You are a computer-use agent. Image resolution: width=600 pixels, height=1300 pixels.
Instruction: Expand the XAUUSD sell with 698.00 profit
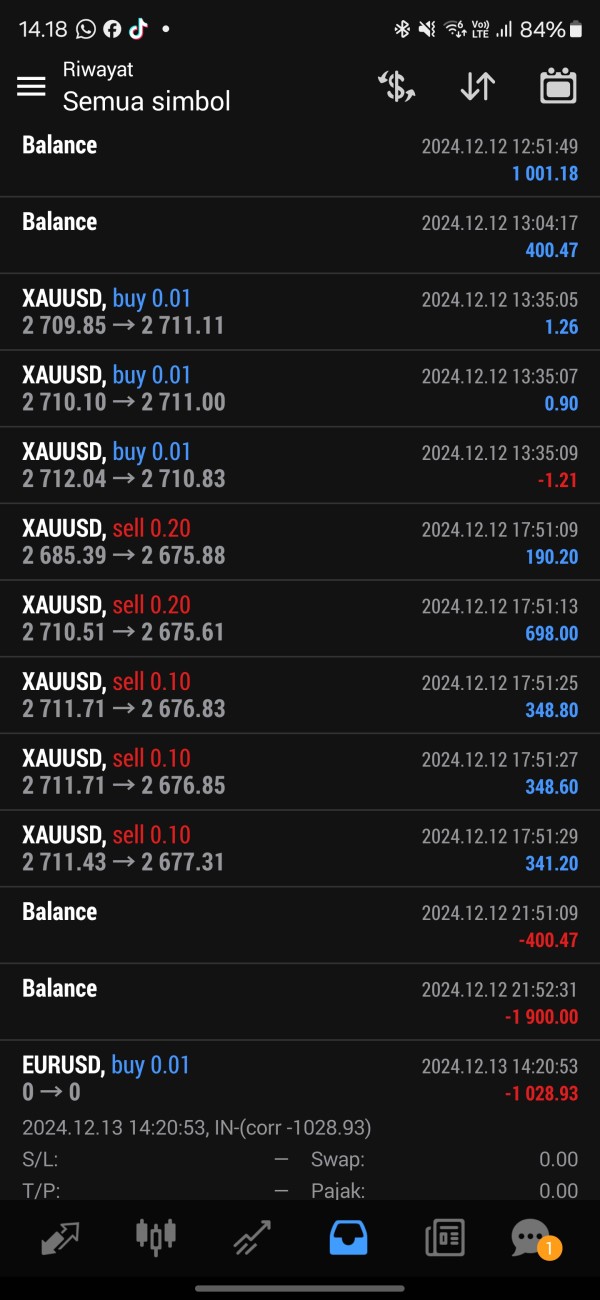coord(300,618)
